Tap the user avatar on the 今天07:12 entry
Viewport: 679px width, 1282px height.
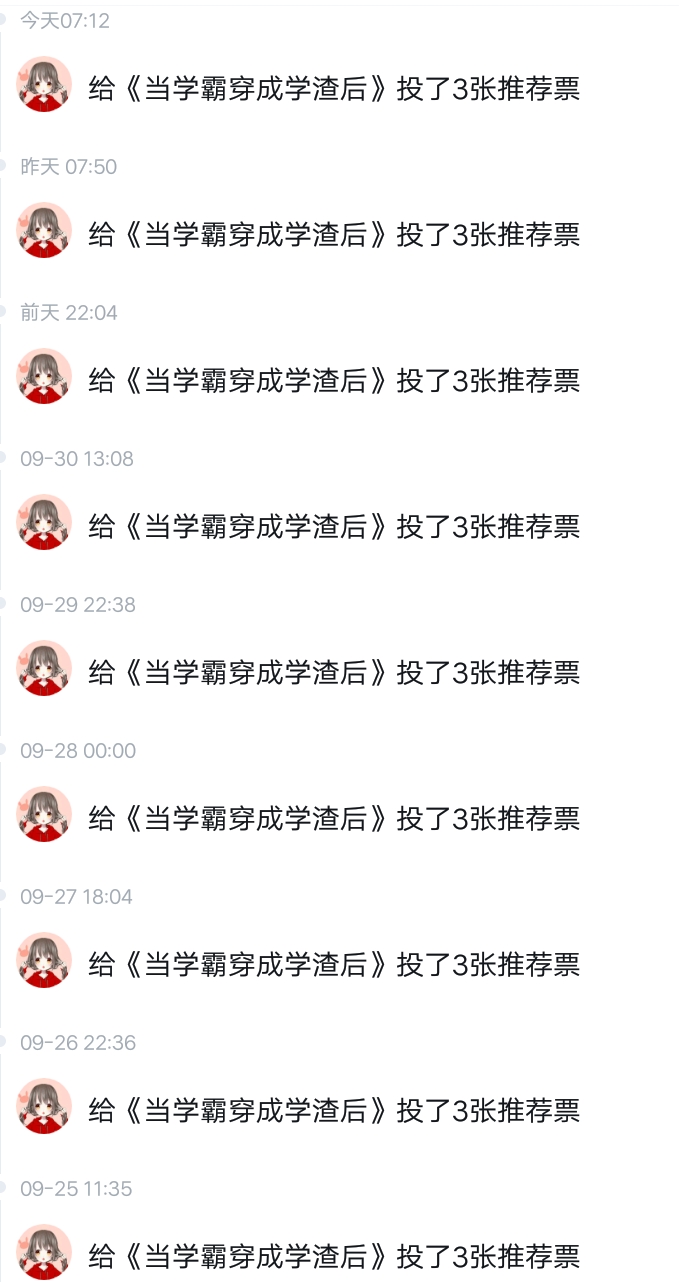44,84
